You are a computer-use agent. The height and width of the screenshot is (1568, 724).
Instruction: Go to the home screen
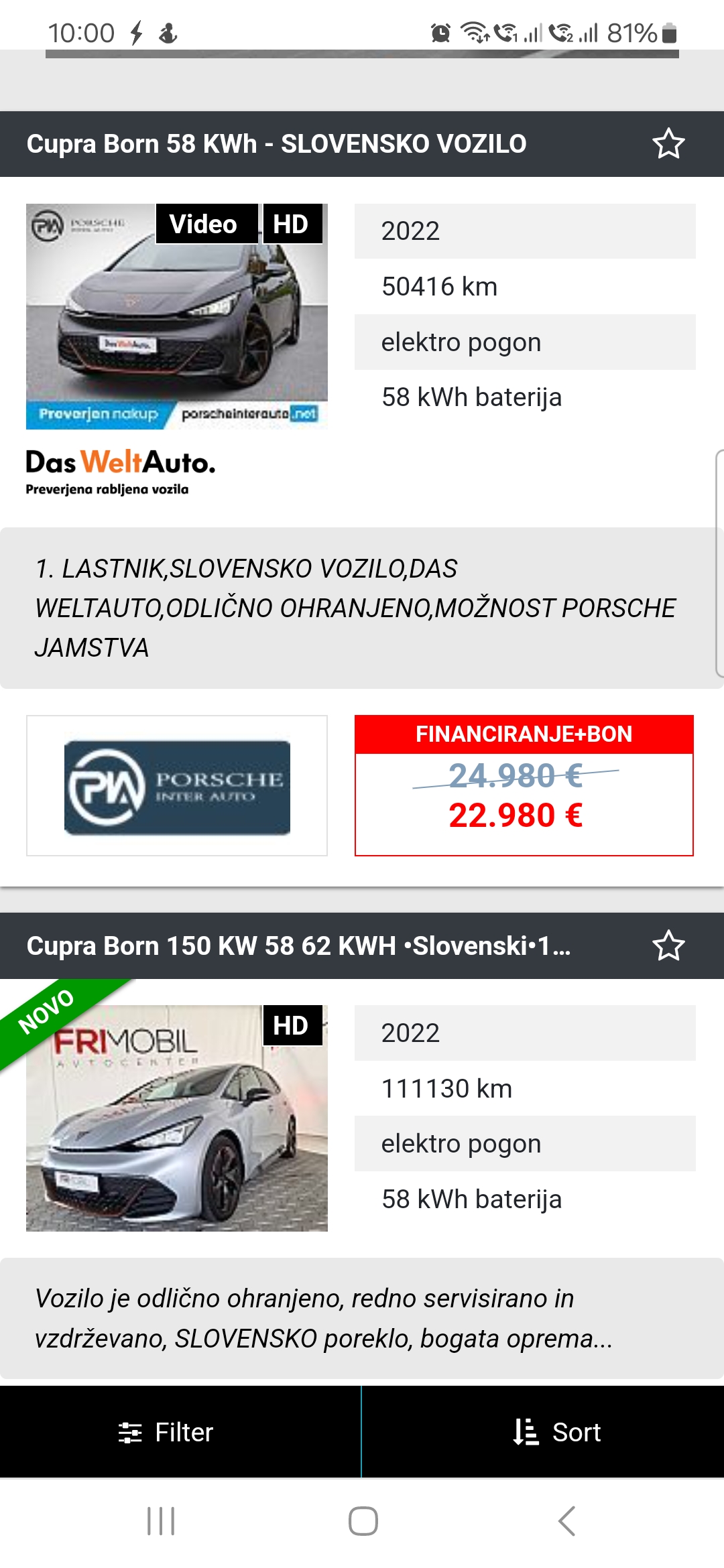(x=363, y=1520)
